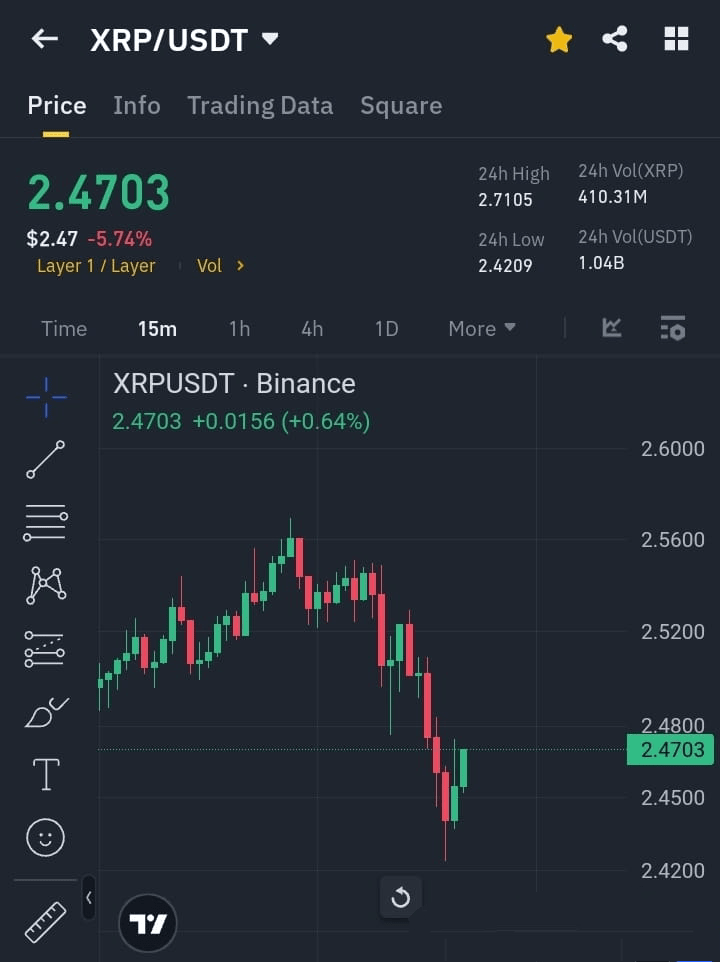Select the 1h interval
This screenshot has height=962, width=720.
click(x=239, y=328)
